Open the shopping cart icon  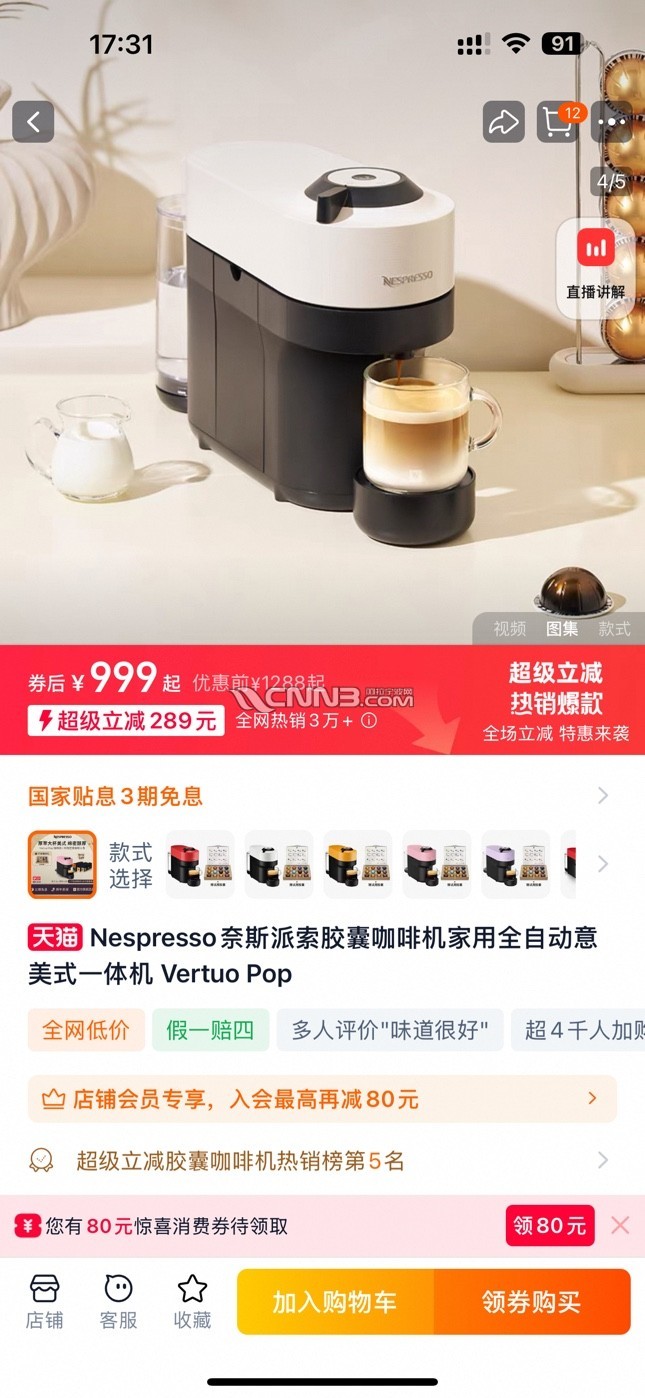tap(558, 122)
